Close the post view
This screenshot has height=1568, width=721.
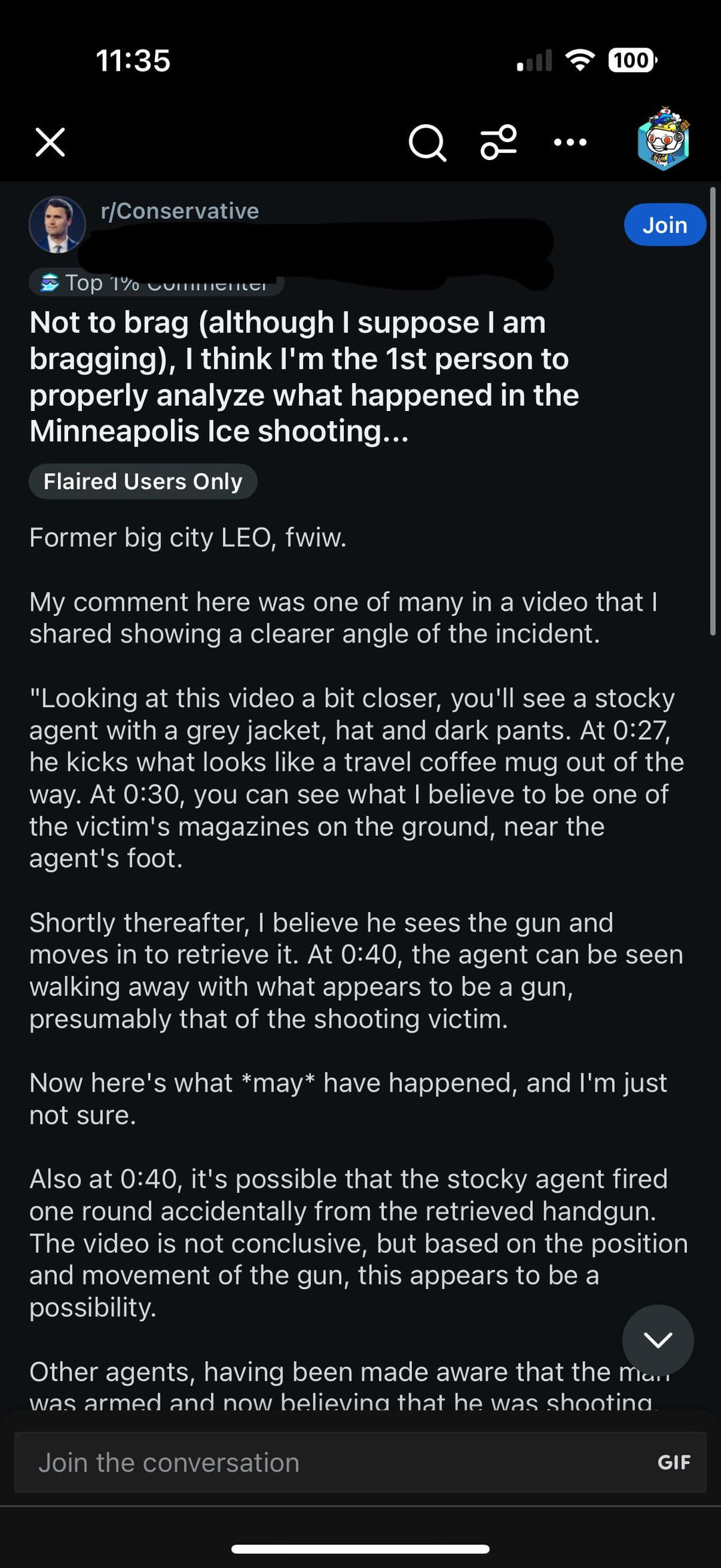click(x=50, y=142)
